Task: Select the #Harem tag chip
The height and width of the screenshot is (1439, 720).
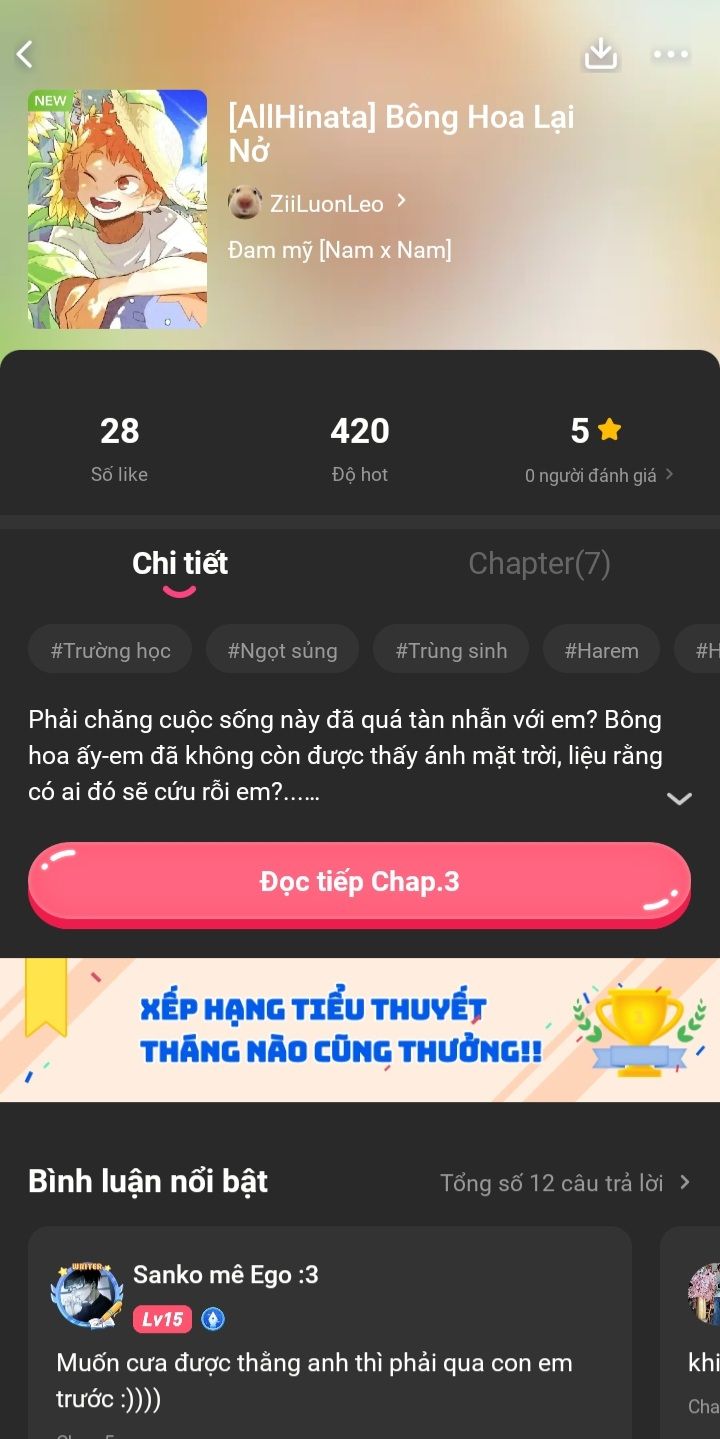Action: pos(601,651)
